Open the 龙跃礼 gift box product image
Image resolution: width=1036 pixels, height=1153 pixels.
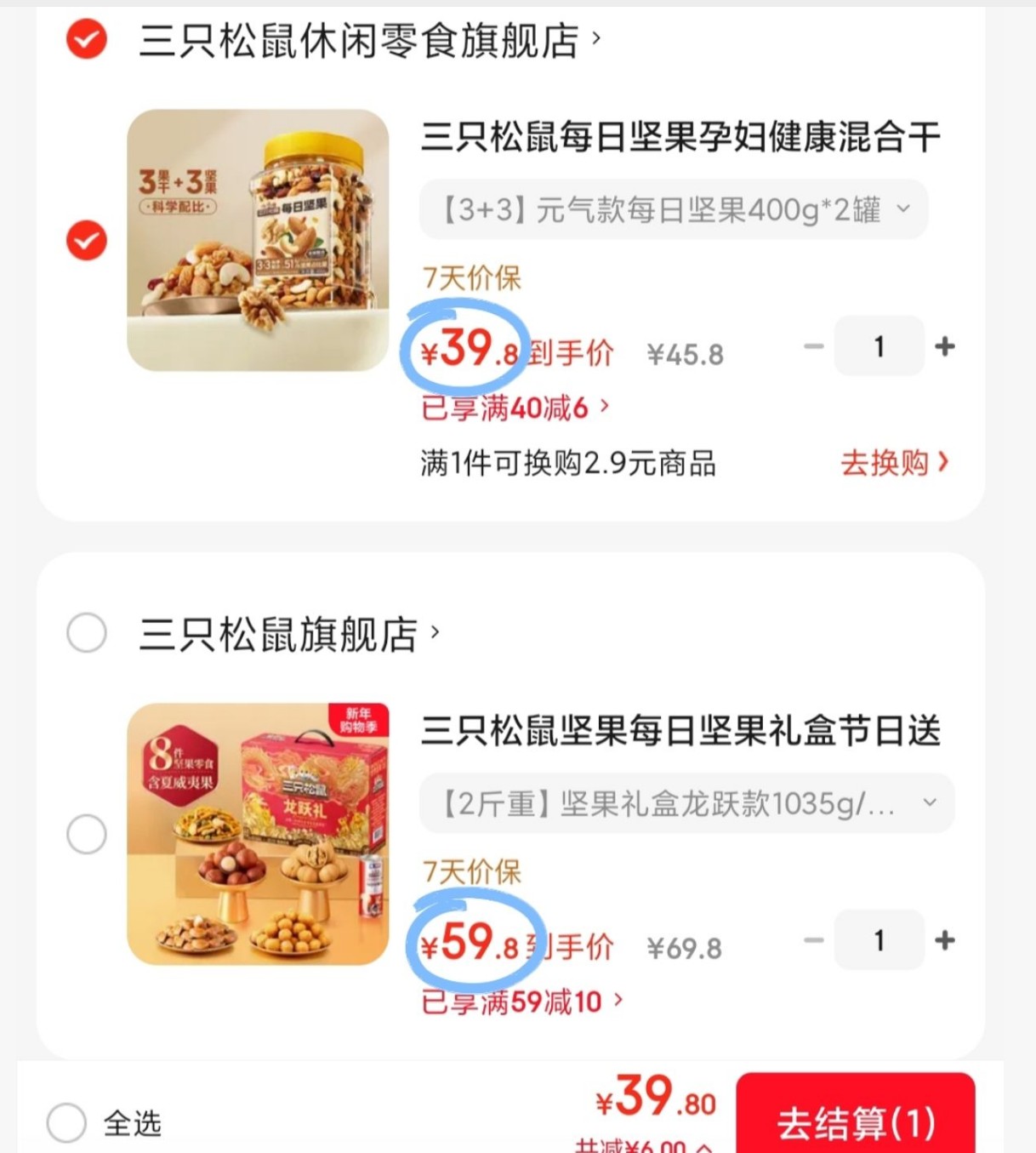pyautogui.click(x=258, y=834)
